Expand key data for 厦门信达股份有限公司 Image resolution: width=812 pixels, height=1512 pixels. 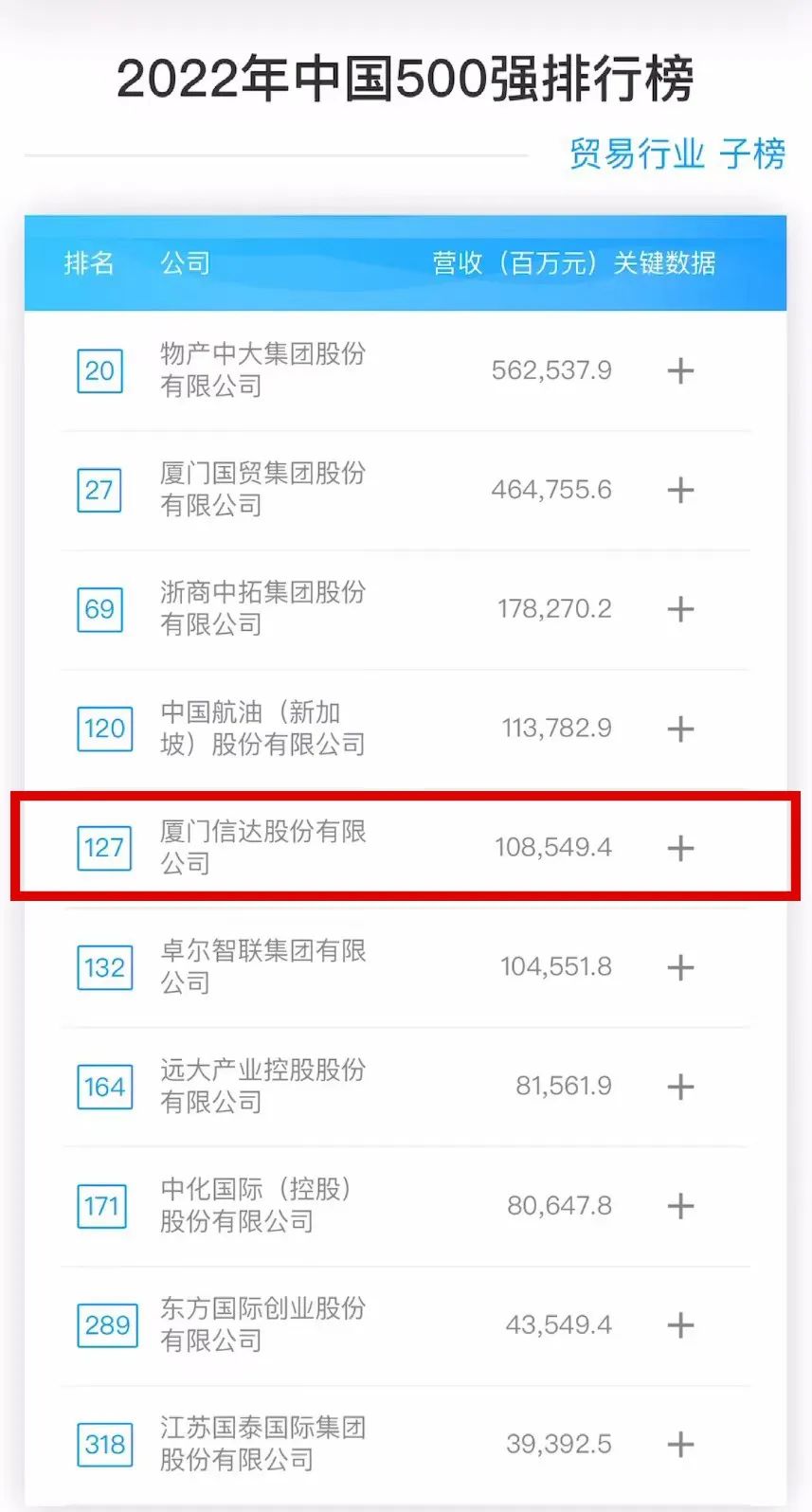[680, 848]
